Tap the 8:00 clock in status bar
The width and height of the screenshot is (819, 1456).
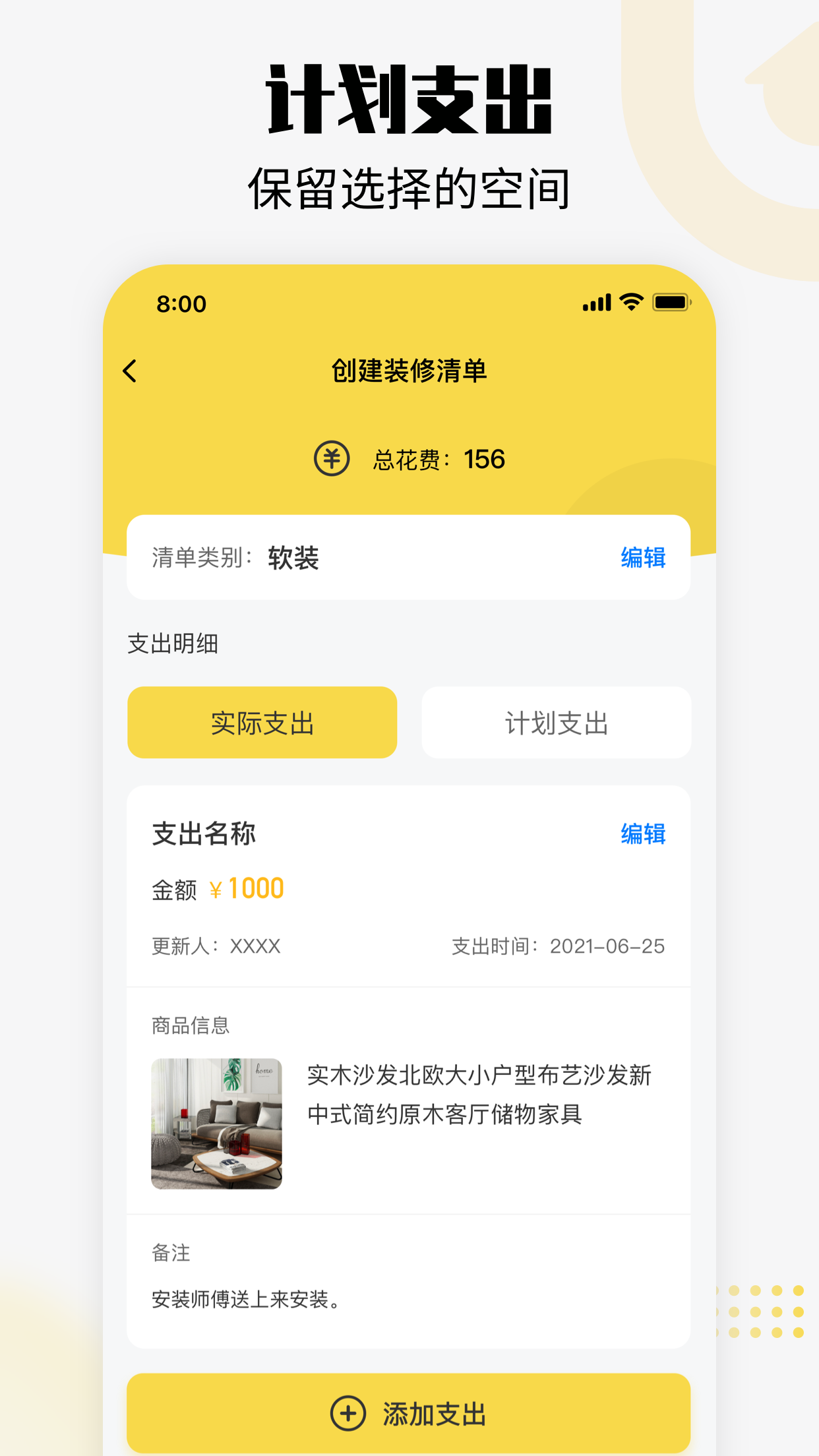click(x=180, y=303)
